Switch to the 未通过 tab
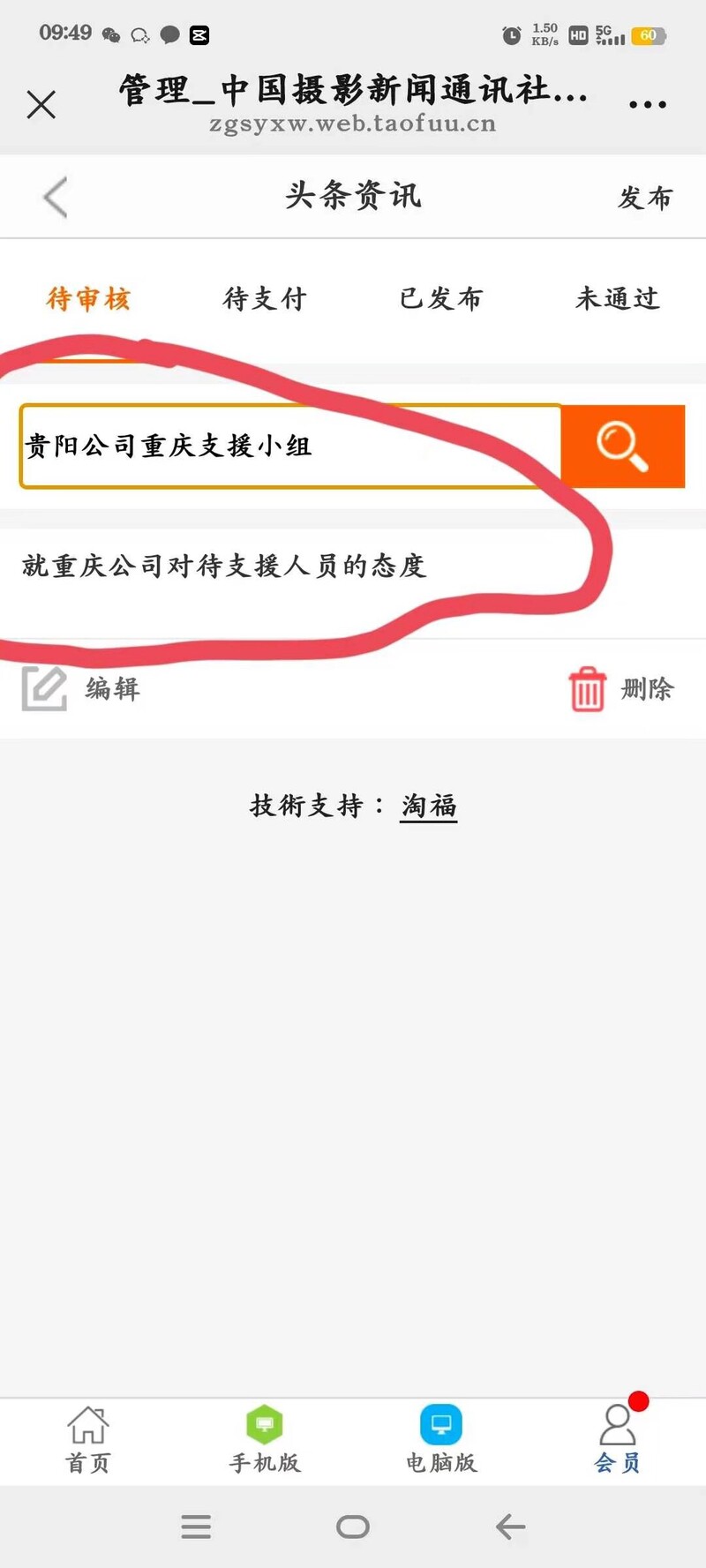This screenshot has height=1568, width=706. [x=617, y=299]
